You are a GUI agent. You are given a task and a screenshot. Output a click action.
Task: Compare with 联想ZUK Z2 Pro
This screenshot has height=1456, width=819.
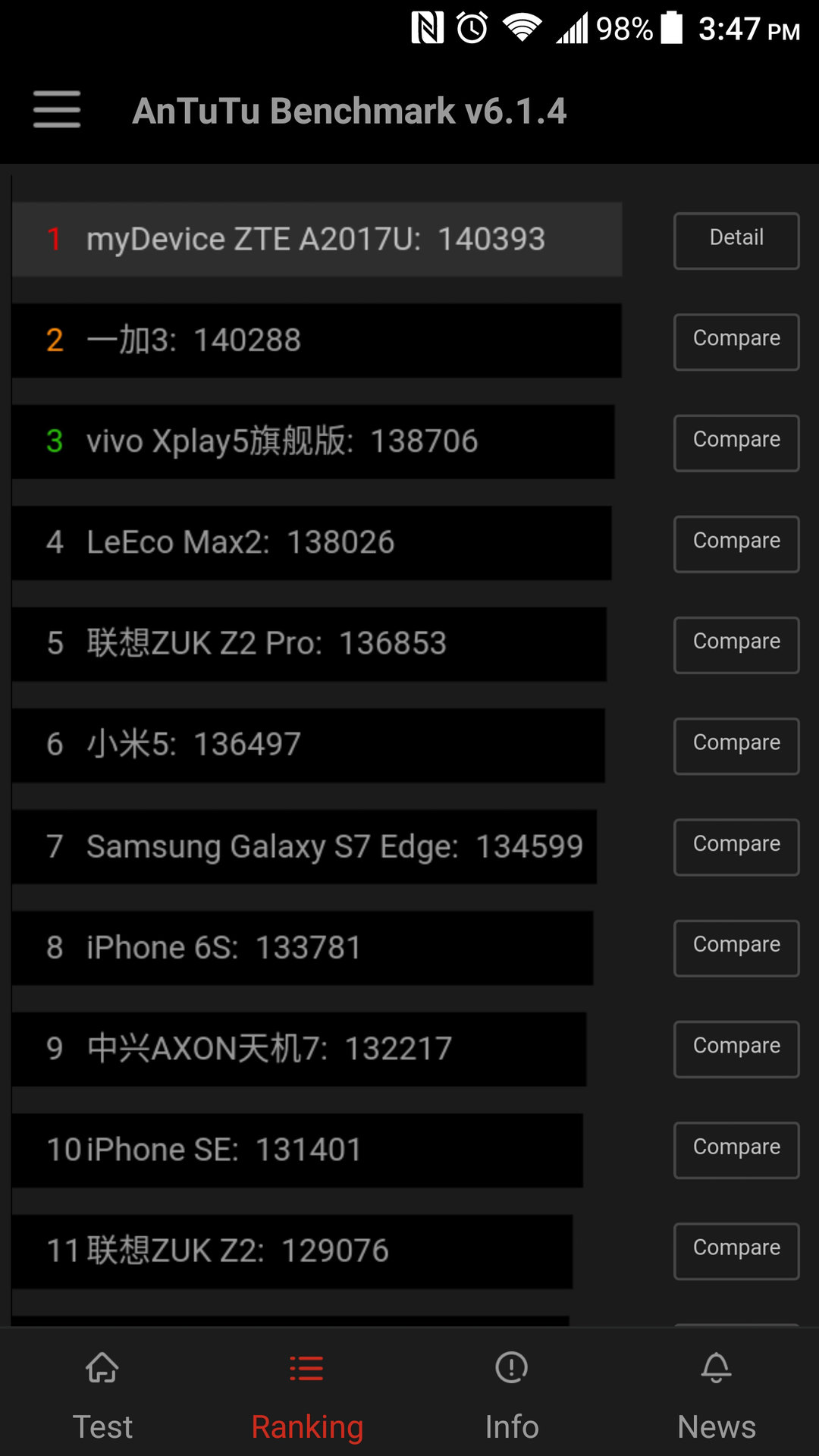736,645
